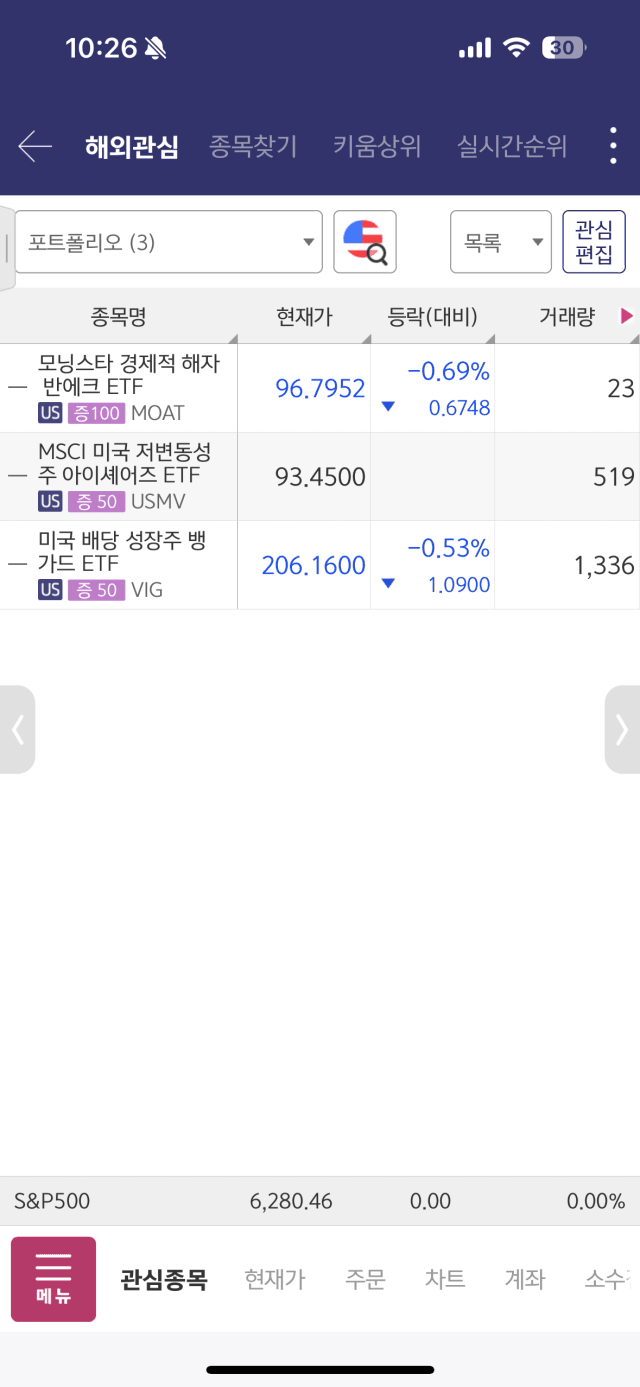Tap the right side panel arrow

pyautogui.click(x=622, y=729)
